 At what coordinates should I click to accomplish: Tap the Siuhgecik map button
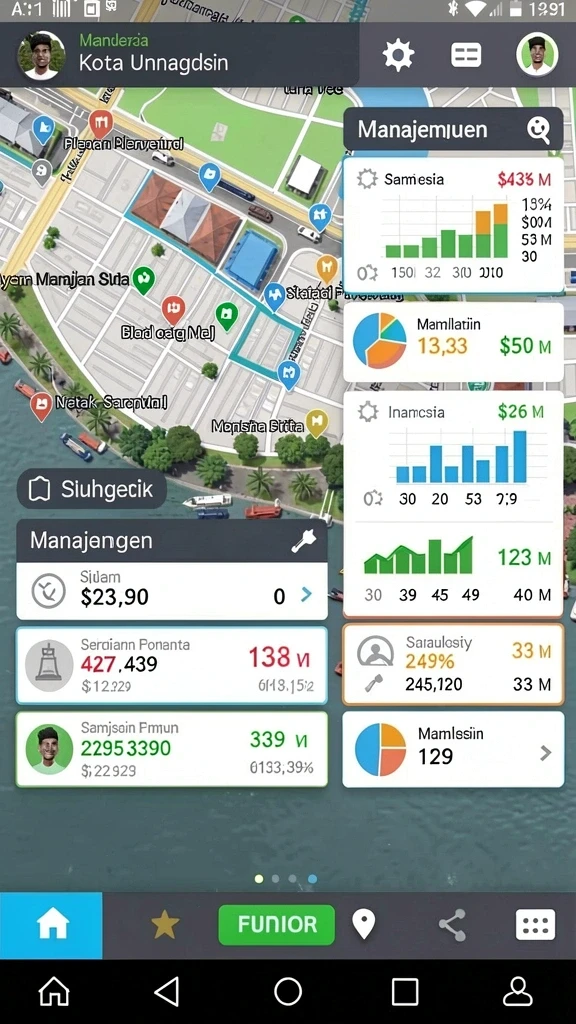(x=91, y=488)
